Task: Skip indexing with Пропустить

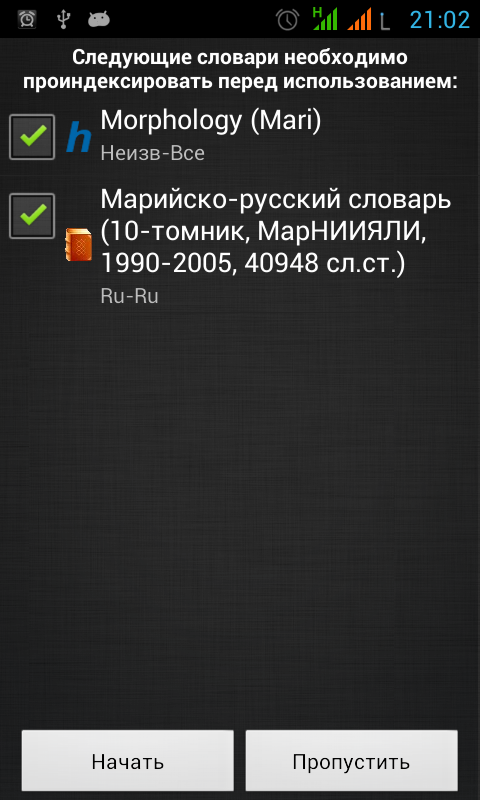Action: [351, 761]
